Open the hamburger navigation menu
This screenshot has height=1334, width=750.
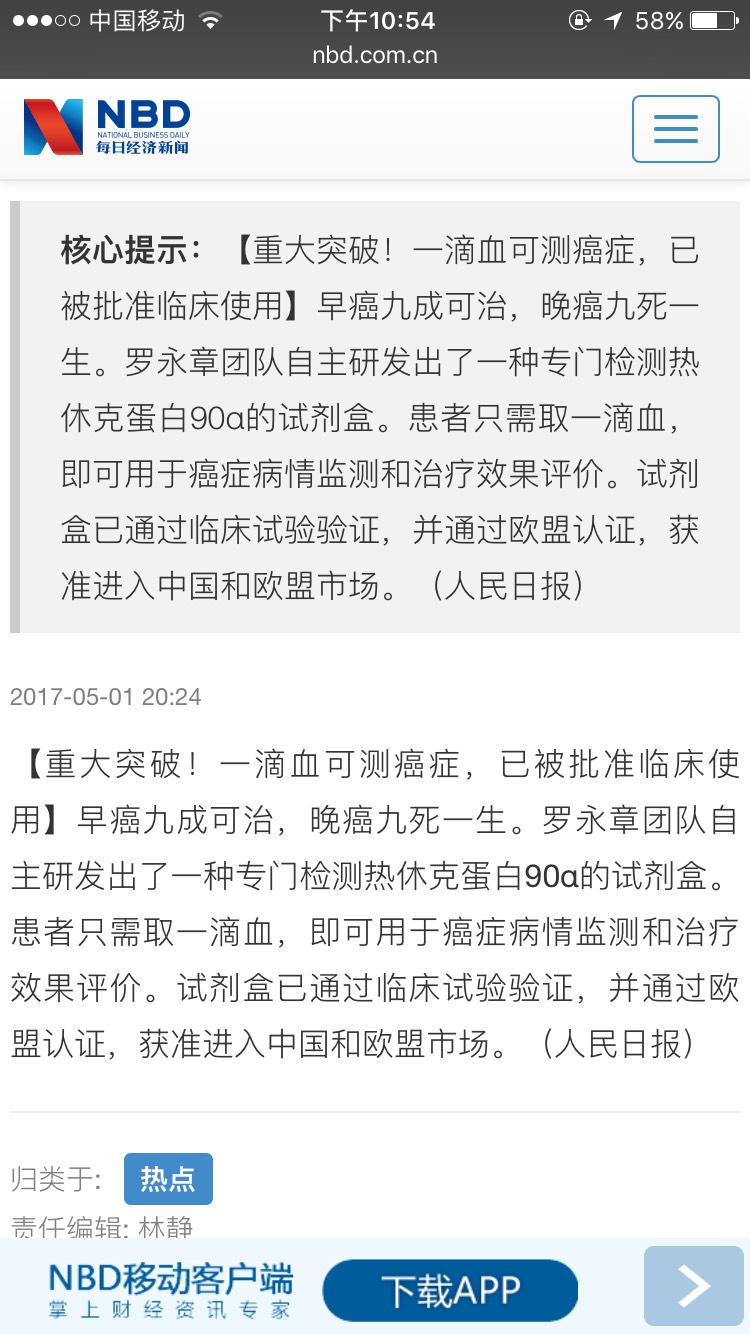point(675,129)
